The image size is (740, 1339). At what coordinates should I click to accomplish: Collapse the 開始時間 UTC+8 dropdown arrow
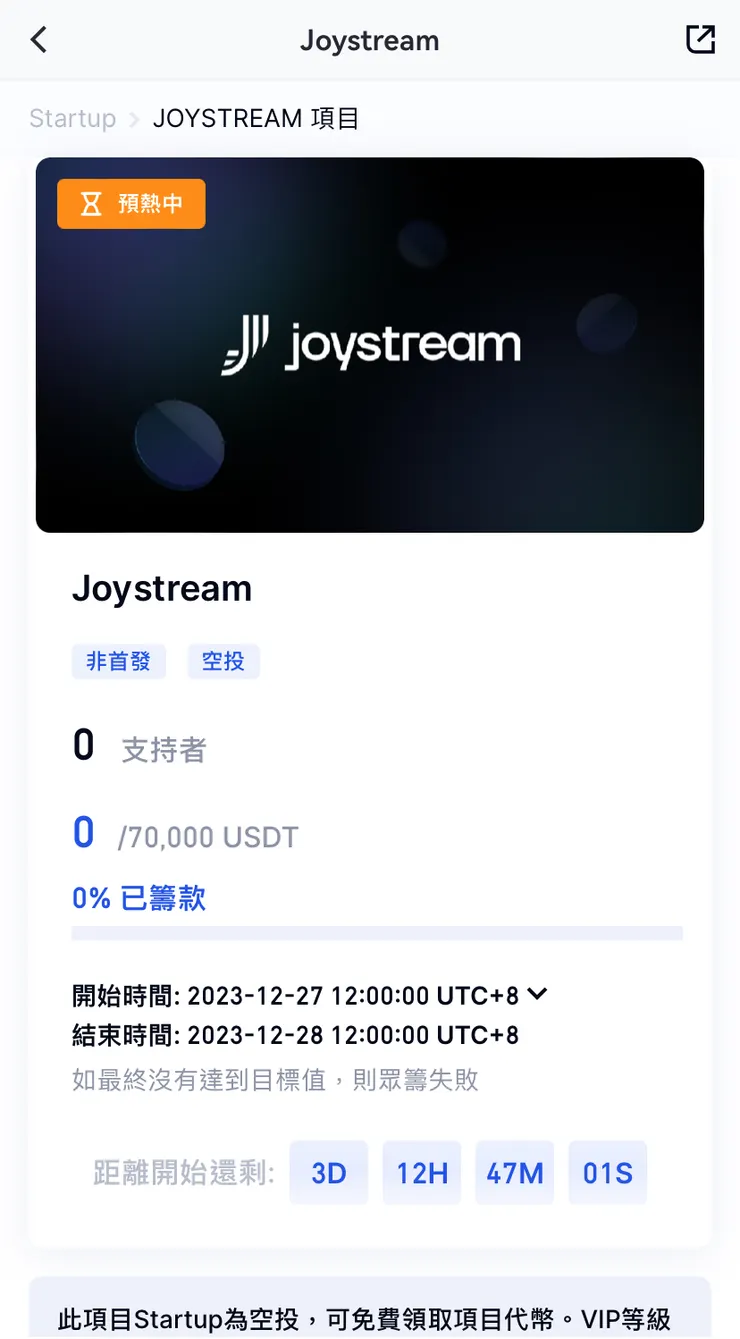pyautogui.click(x=537, y=995)
